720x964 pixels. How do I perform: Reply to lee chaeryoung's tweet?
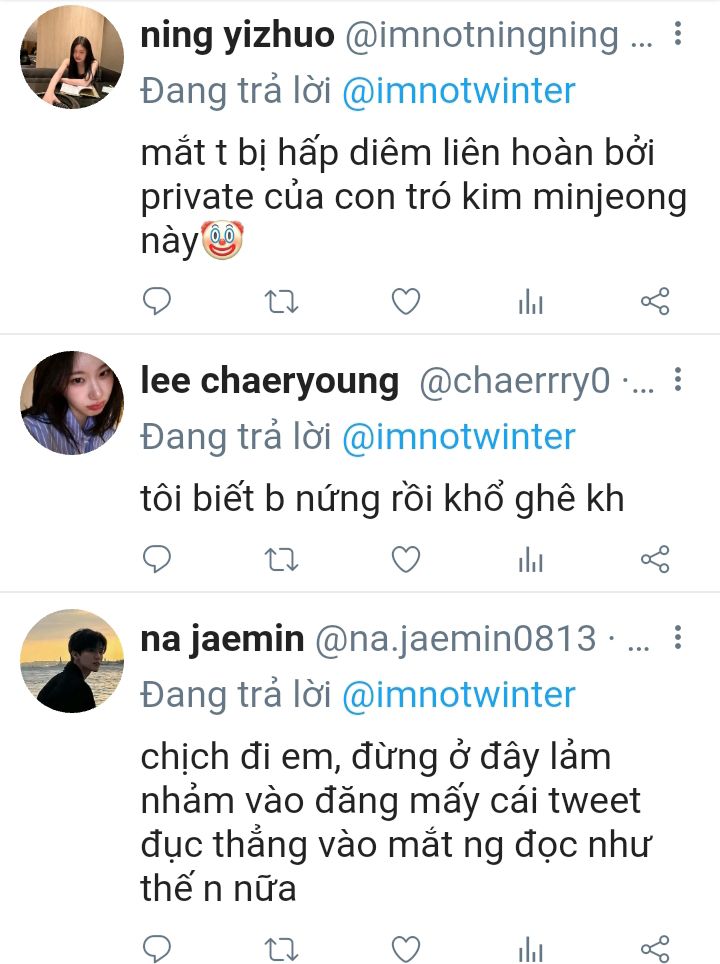click(x=156, y=559)
